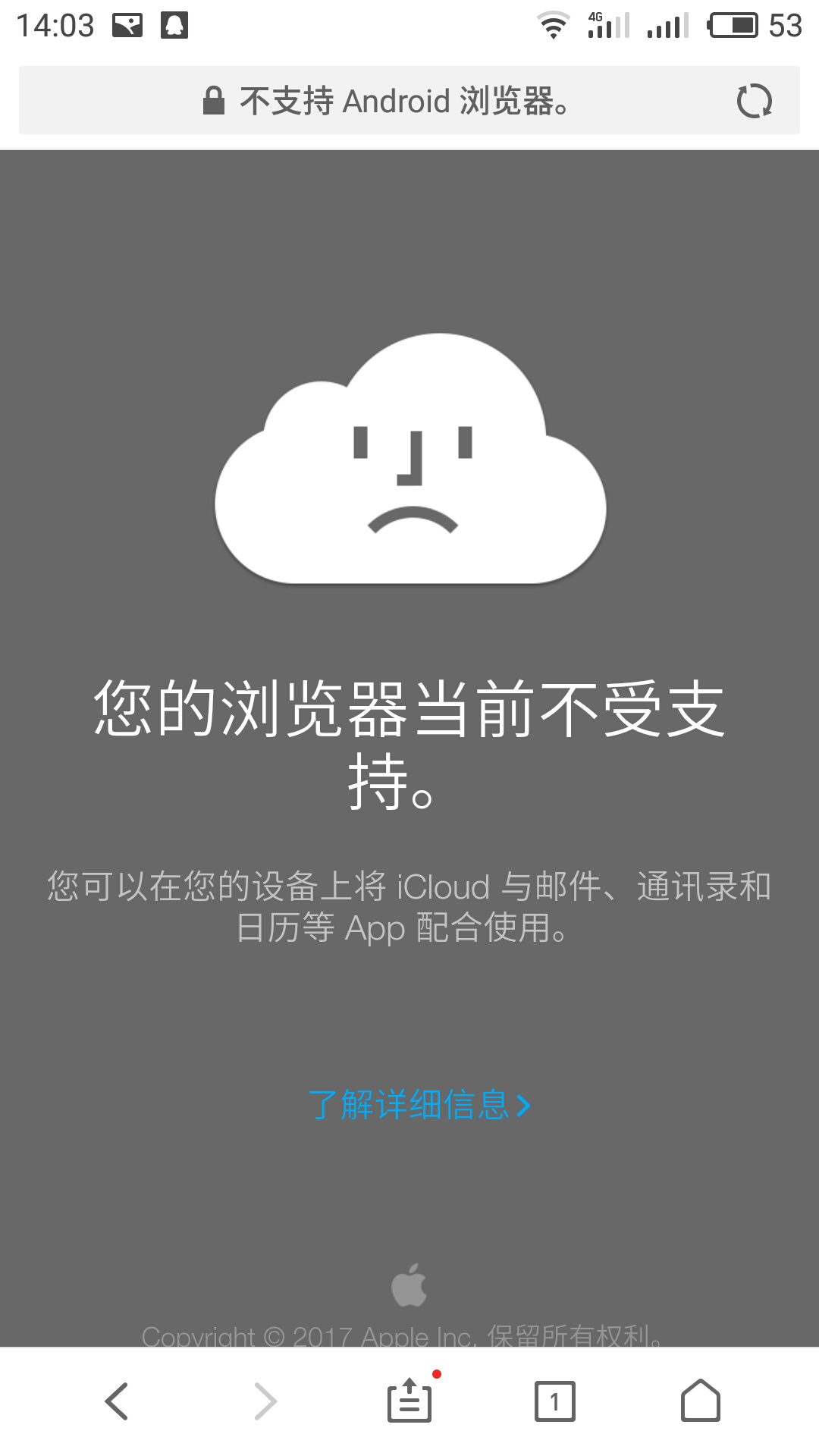Tap the padlock icon in the address bar

coord(215,99)
